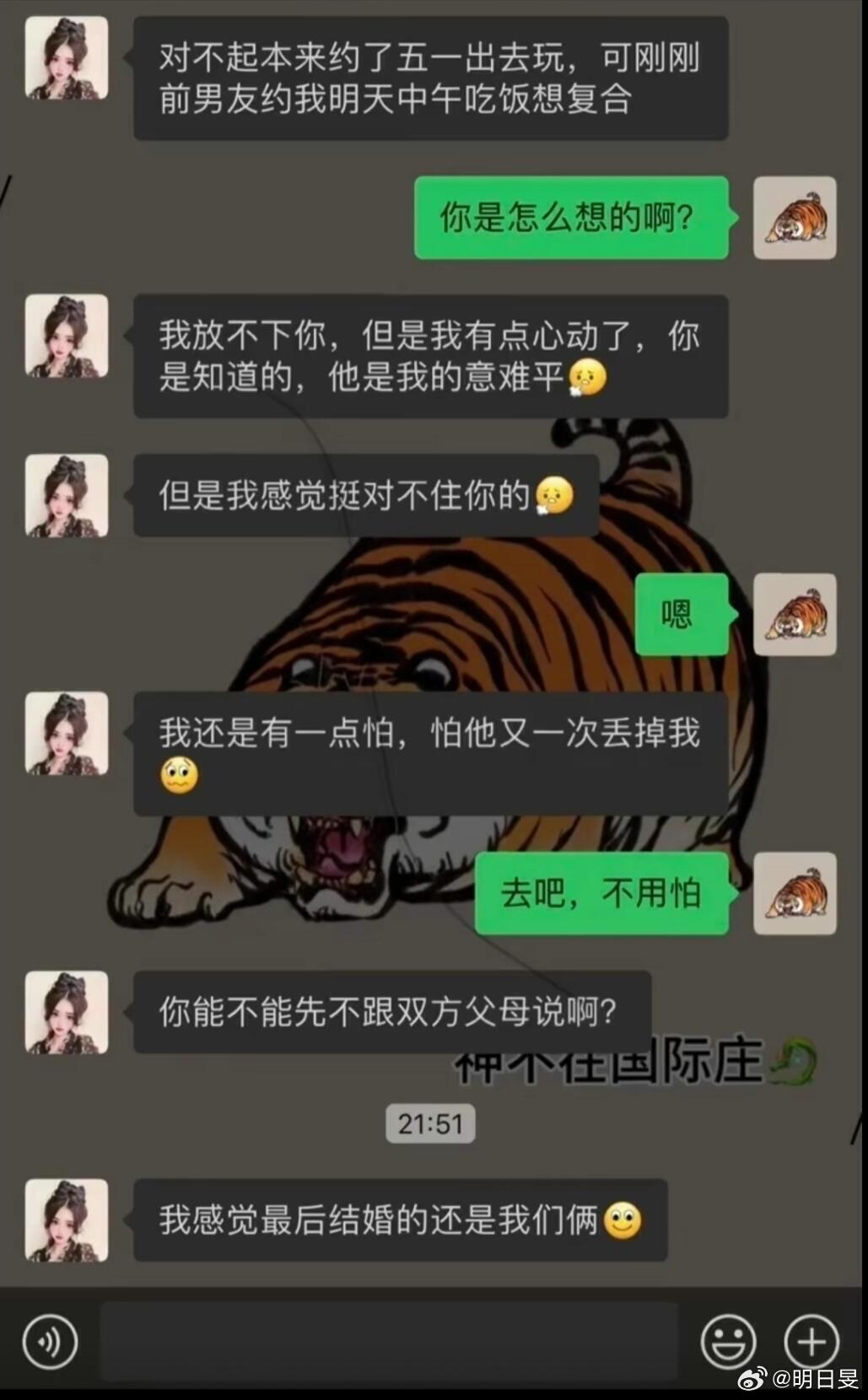Select the green bubble reading '嗯'
868x1400 pixels.
[x=680, y=614]
